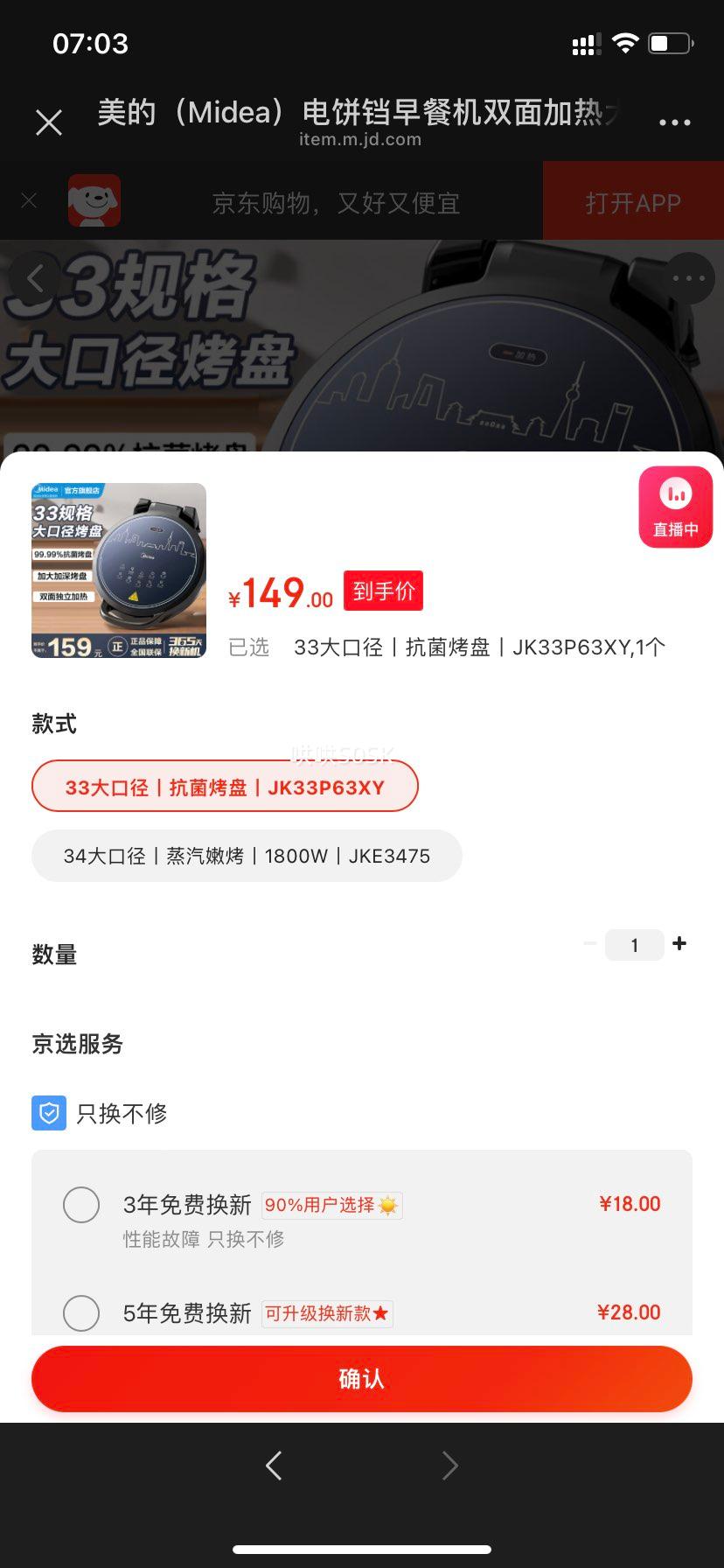Screen dimensions: 724x1568
Task: Tap the 直播中 live streaming icon
Action: [674, 506]
